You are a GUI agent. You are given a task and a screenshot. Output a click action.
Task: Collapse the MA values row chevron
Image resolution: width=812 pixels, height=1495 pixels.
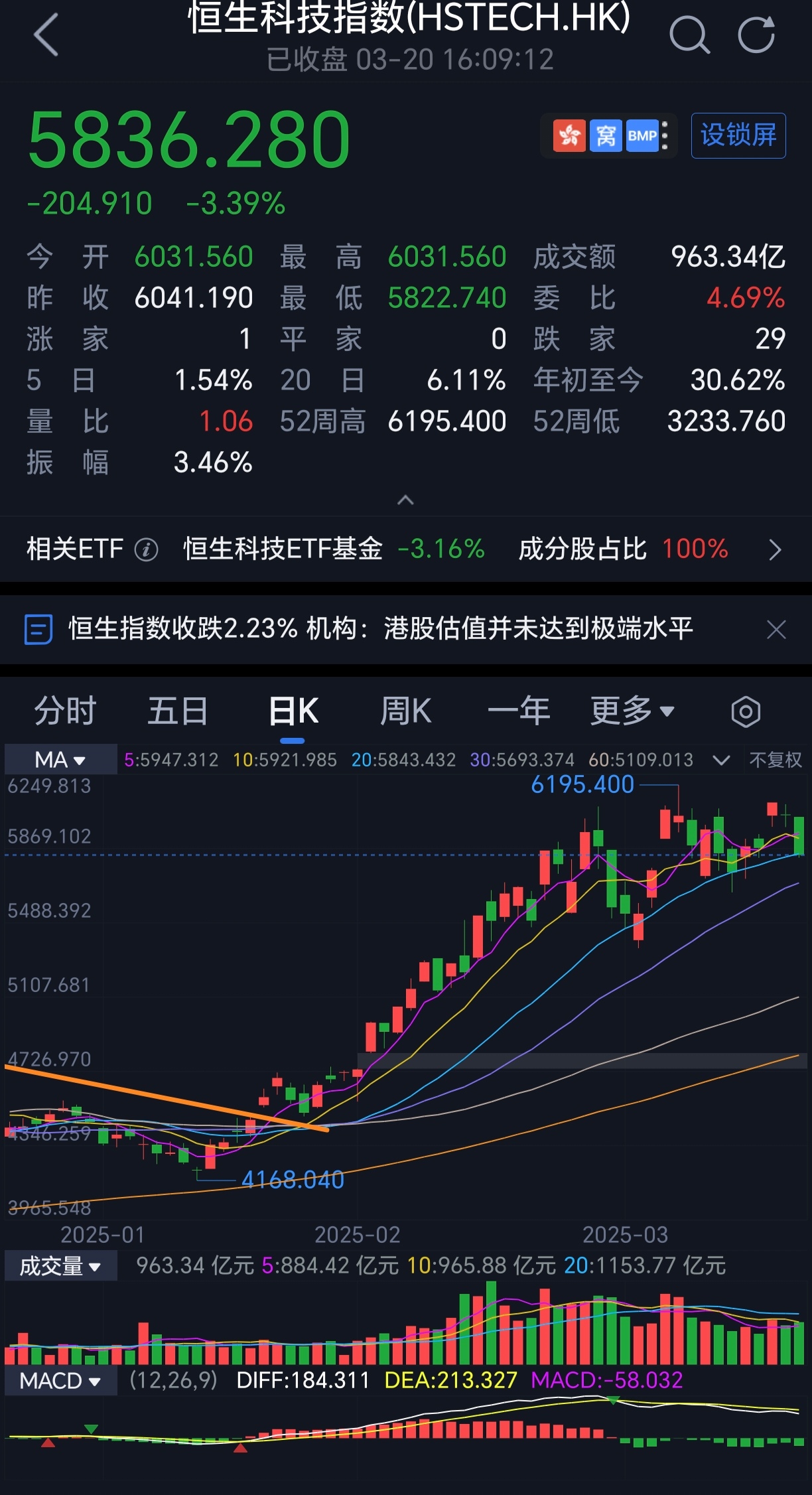(722, 758)
